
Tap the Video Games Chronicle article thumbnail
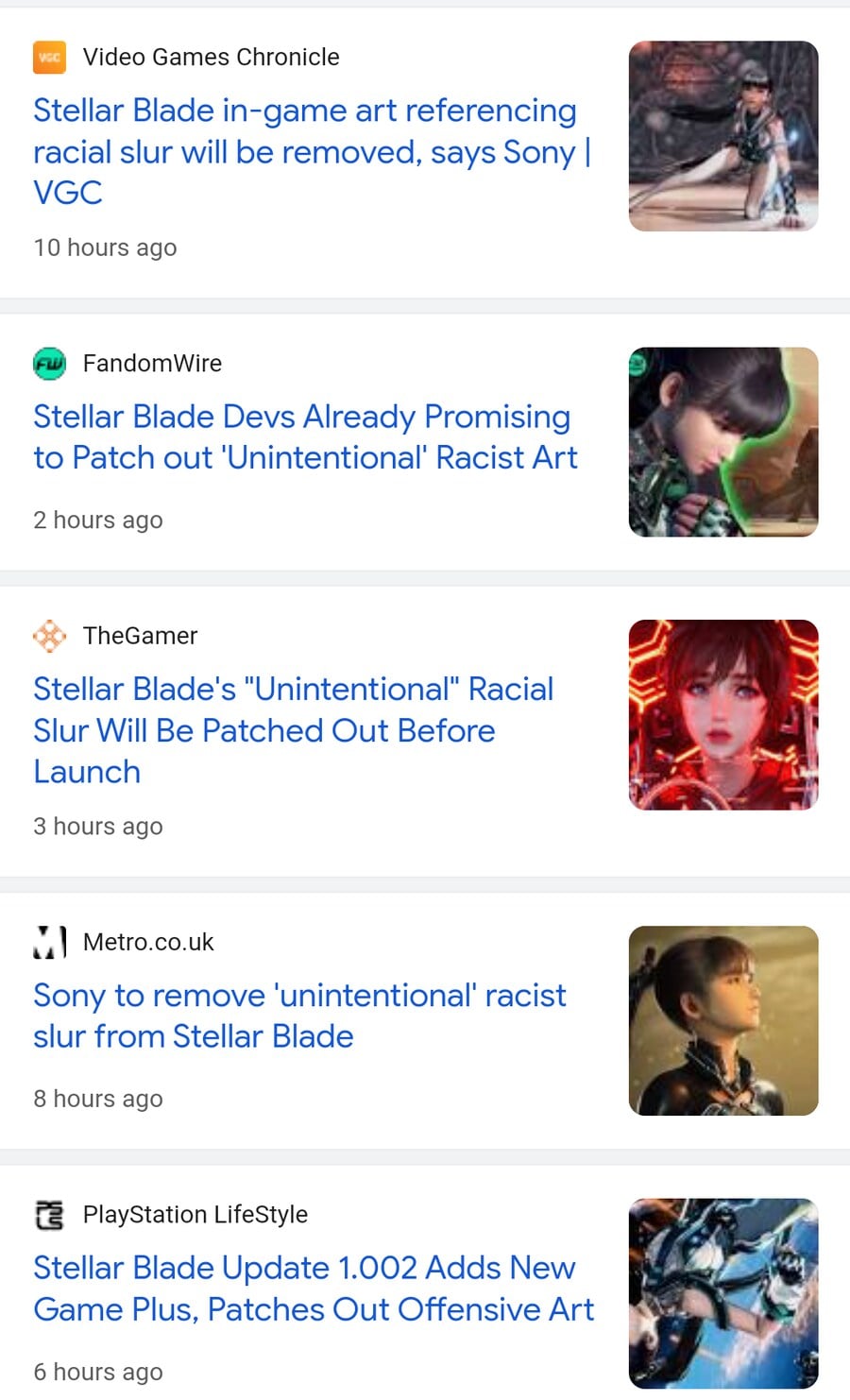tap(723, 136)
